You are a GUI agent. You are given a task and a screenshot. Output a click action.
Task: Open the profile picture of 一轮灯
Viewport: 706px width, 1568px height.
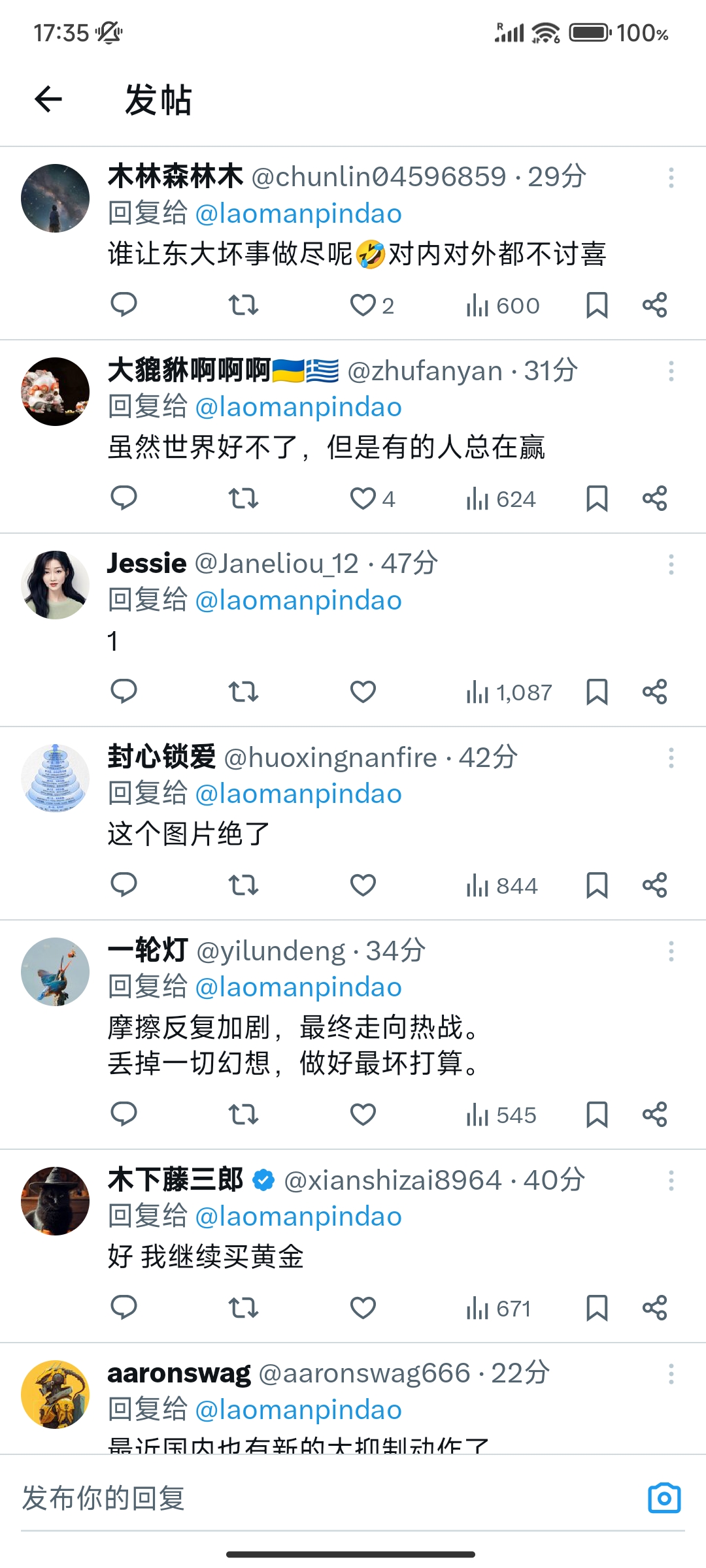pyautogui.click(x=56, y=972)
